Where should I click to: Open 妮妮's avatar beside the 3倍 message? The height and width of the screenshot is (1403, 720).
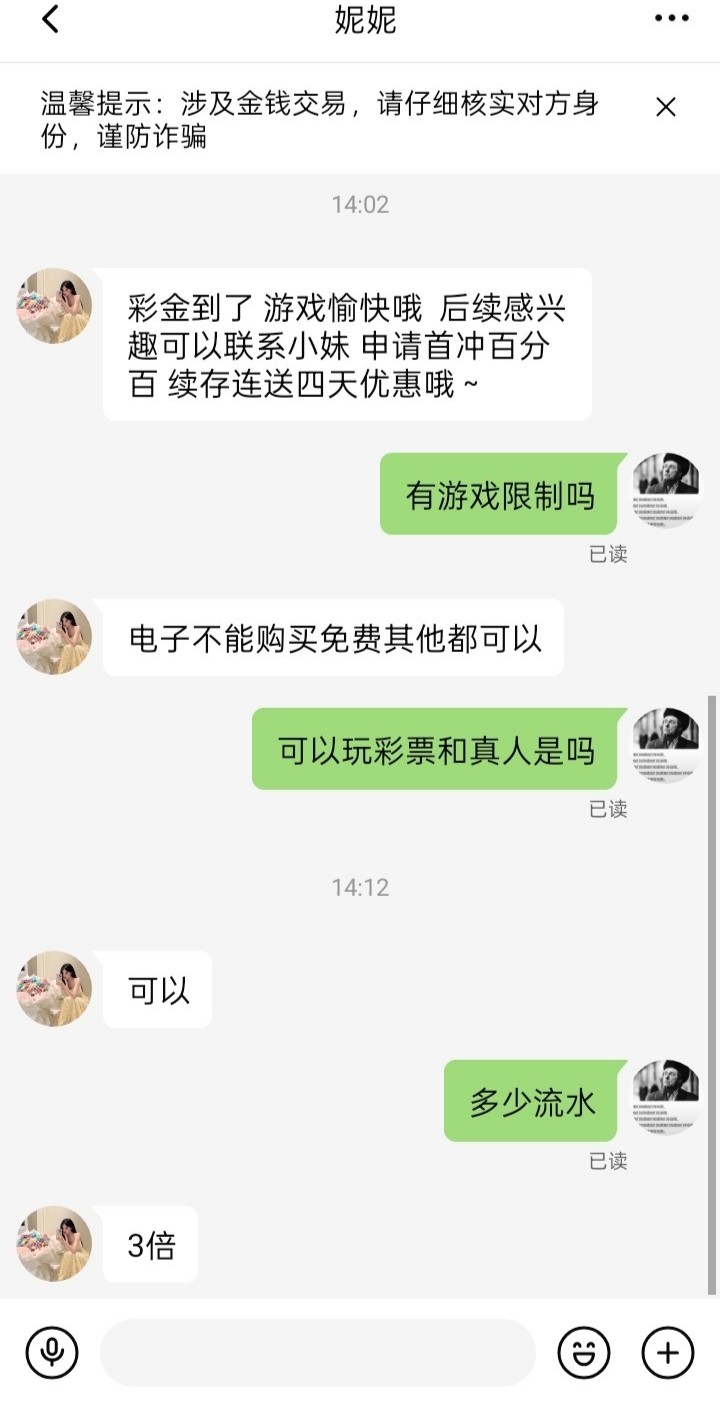pos(54,1244)
